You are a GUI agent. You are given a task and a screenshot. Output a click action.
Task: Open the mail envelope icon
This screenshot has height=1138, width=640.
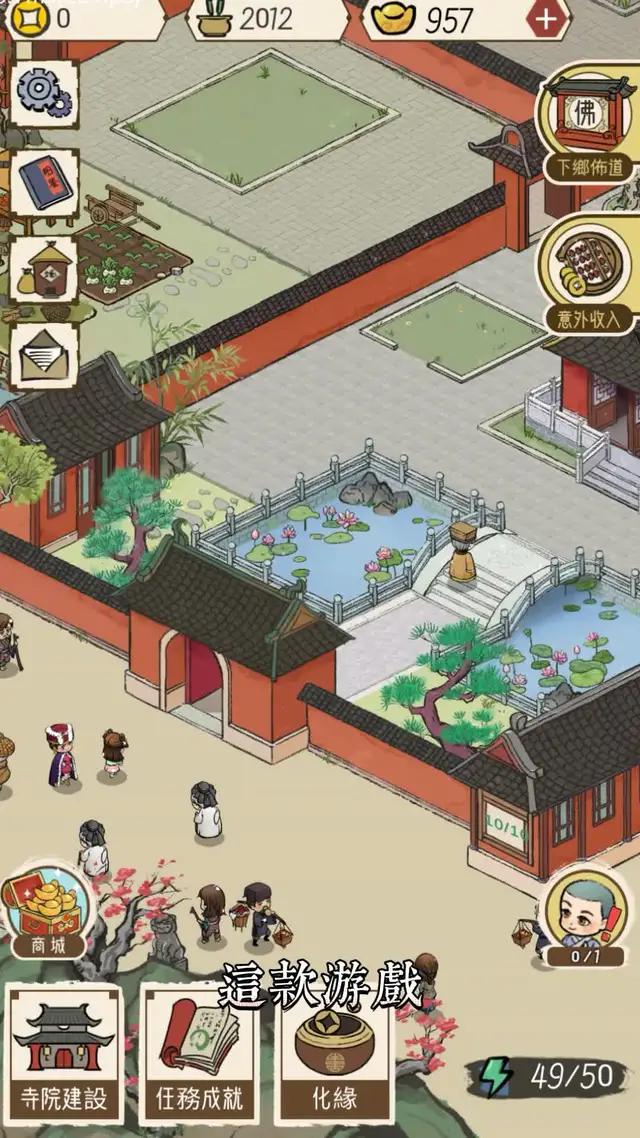coord(43,353)
